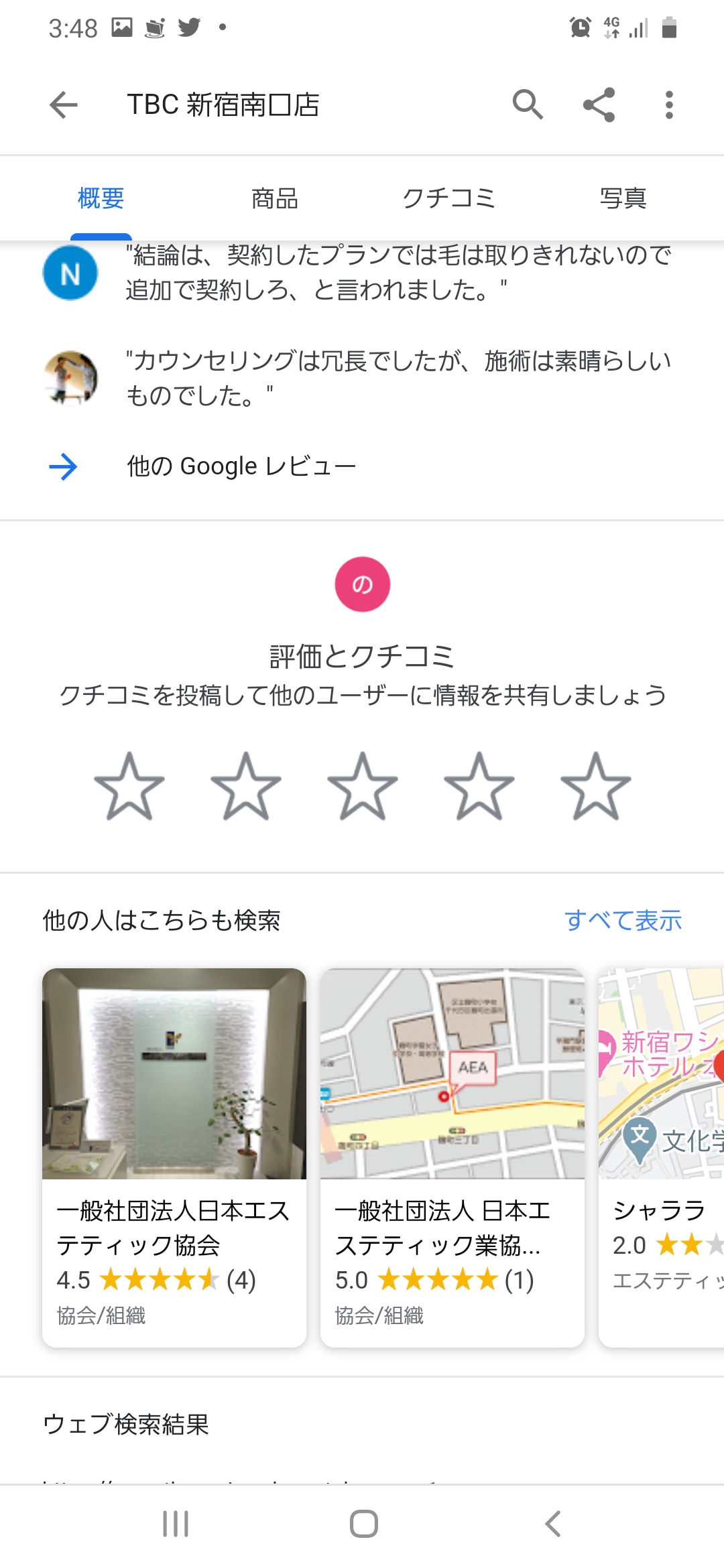Select the 概要 tab

[x=101, y=198]
